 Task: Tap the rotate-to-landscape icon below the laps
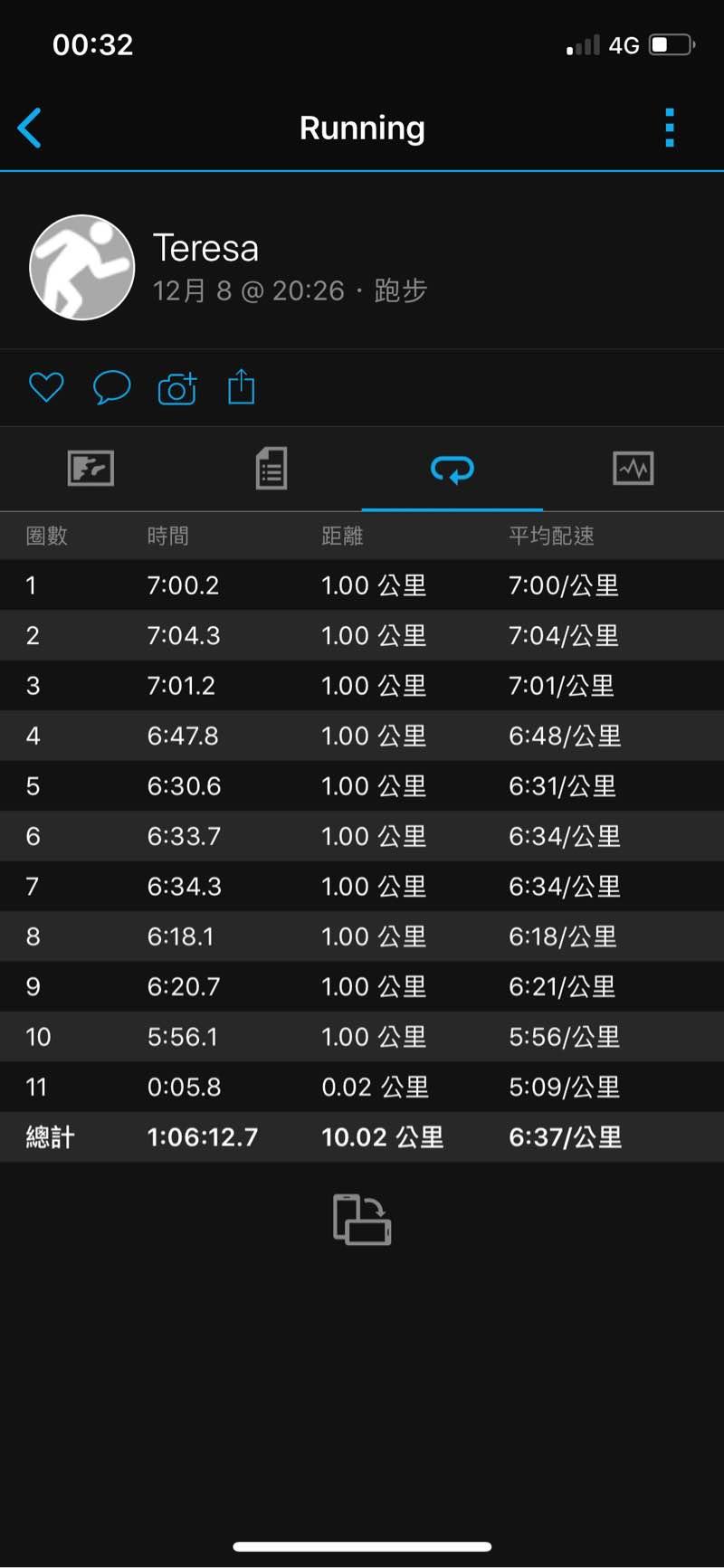click(362, 1219)
